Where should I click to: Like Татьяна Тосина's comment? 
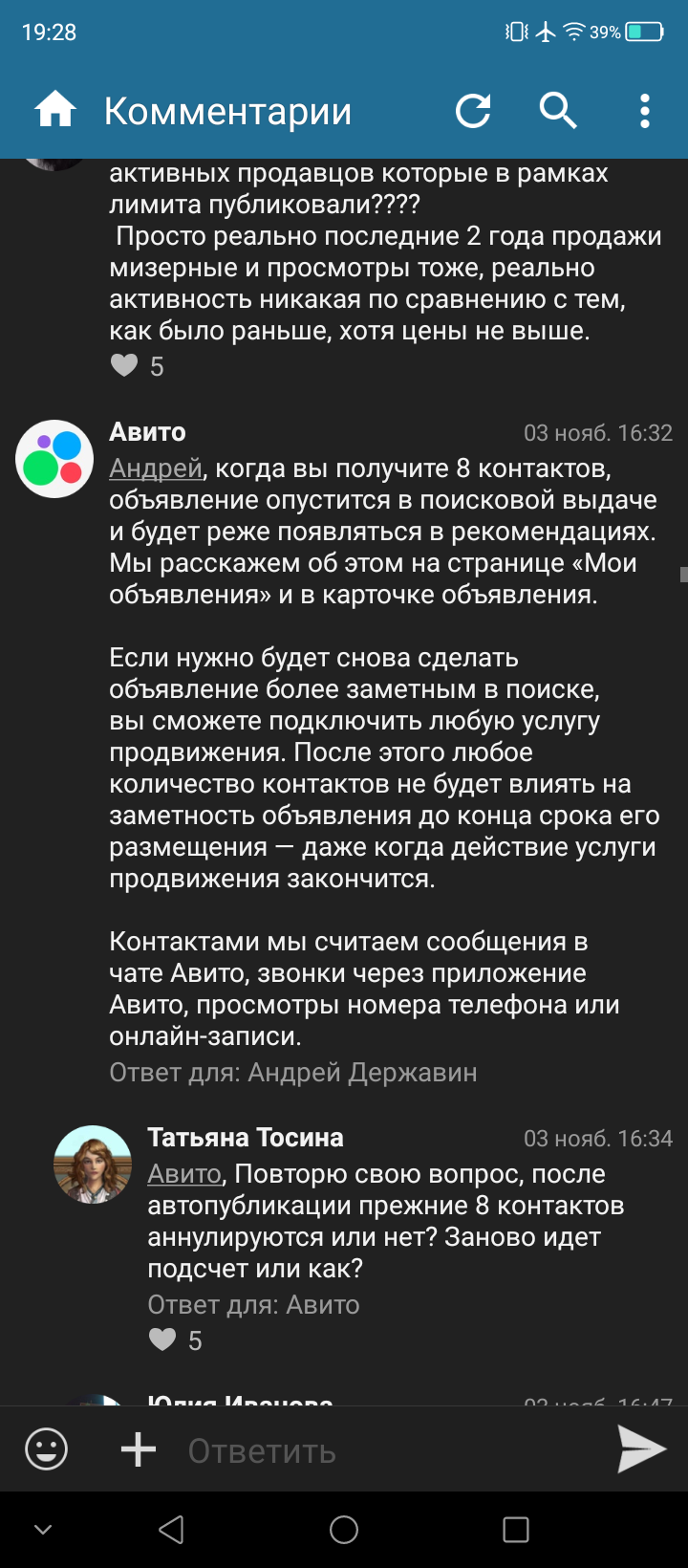pos(163,1339)
